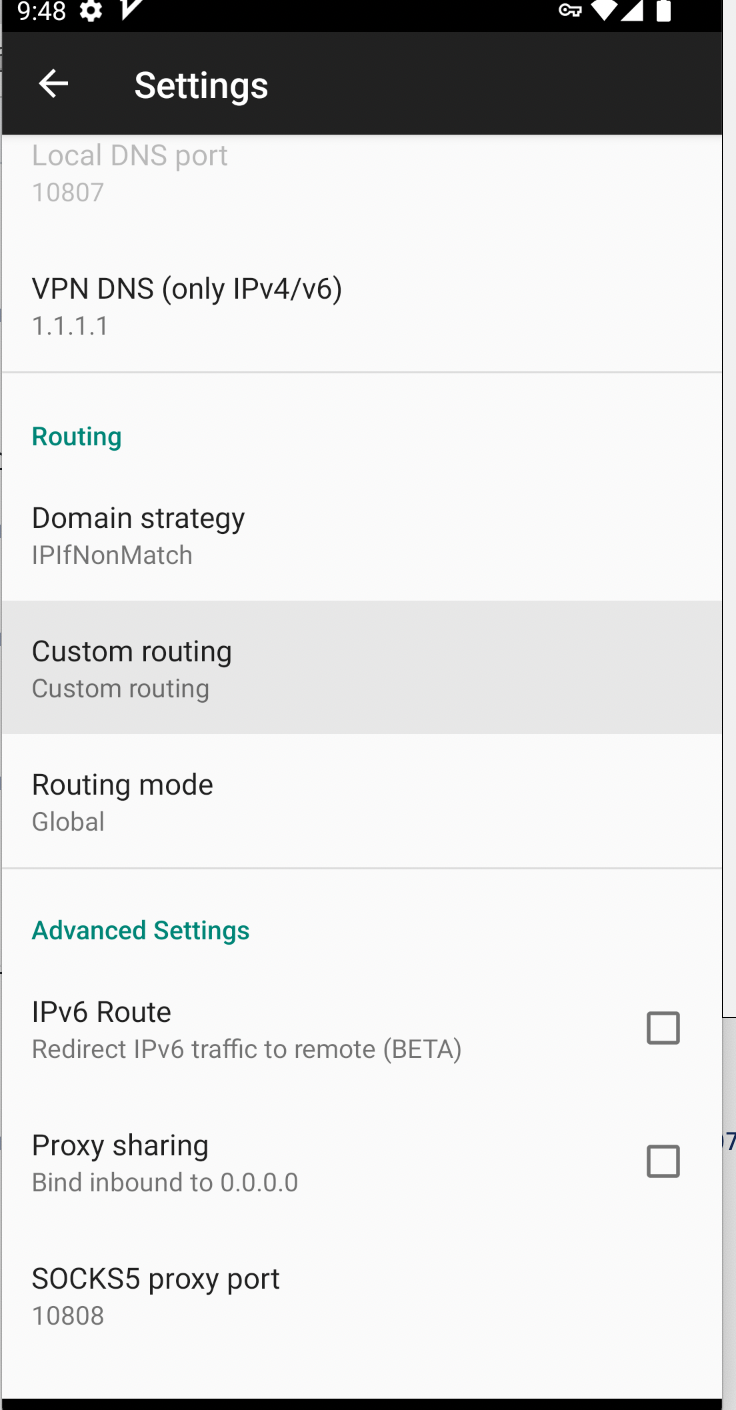Enable the IPv6 Route option

(663, 1027)
